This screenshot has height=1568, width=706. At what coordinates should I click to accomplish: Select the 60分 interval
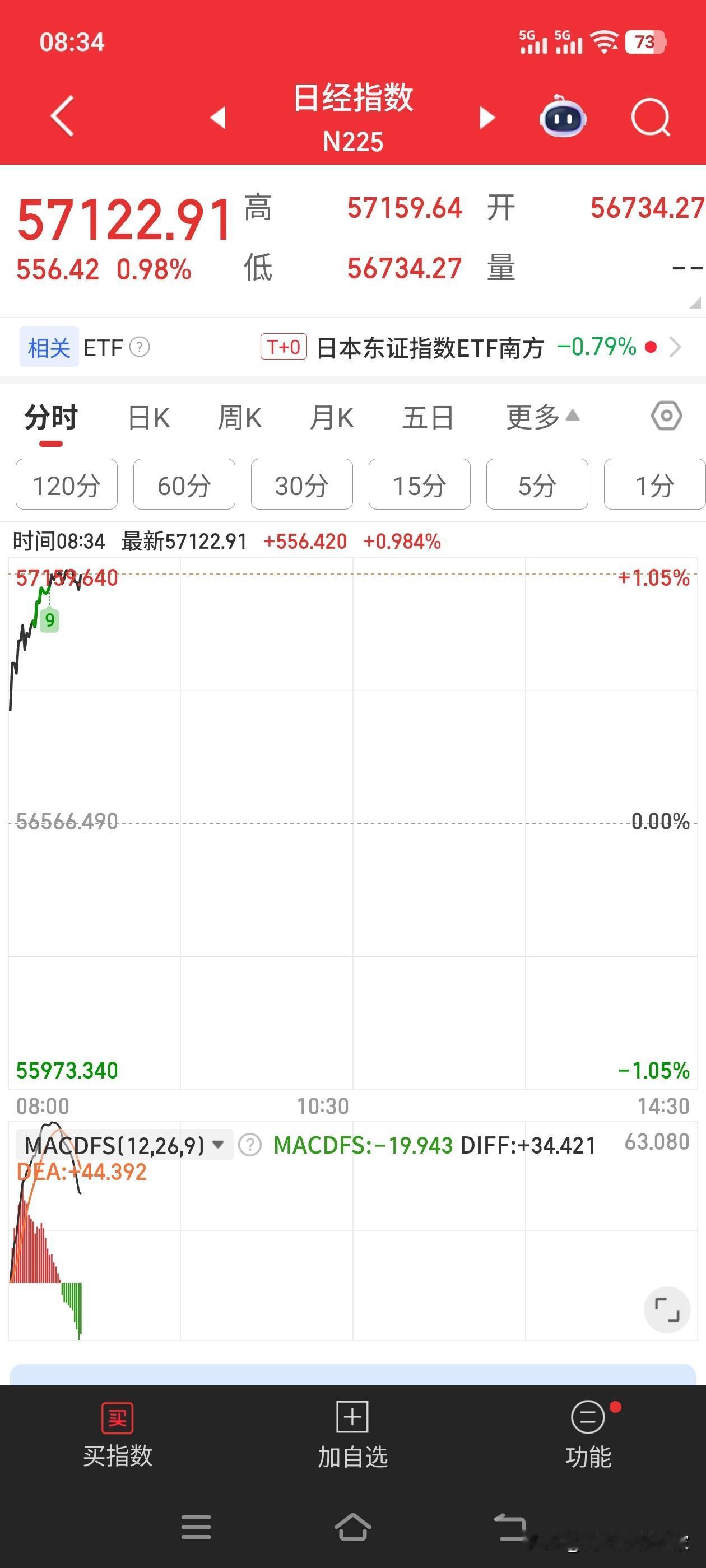coord(183,484)
